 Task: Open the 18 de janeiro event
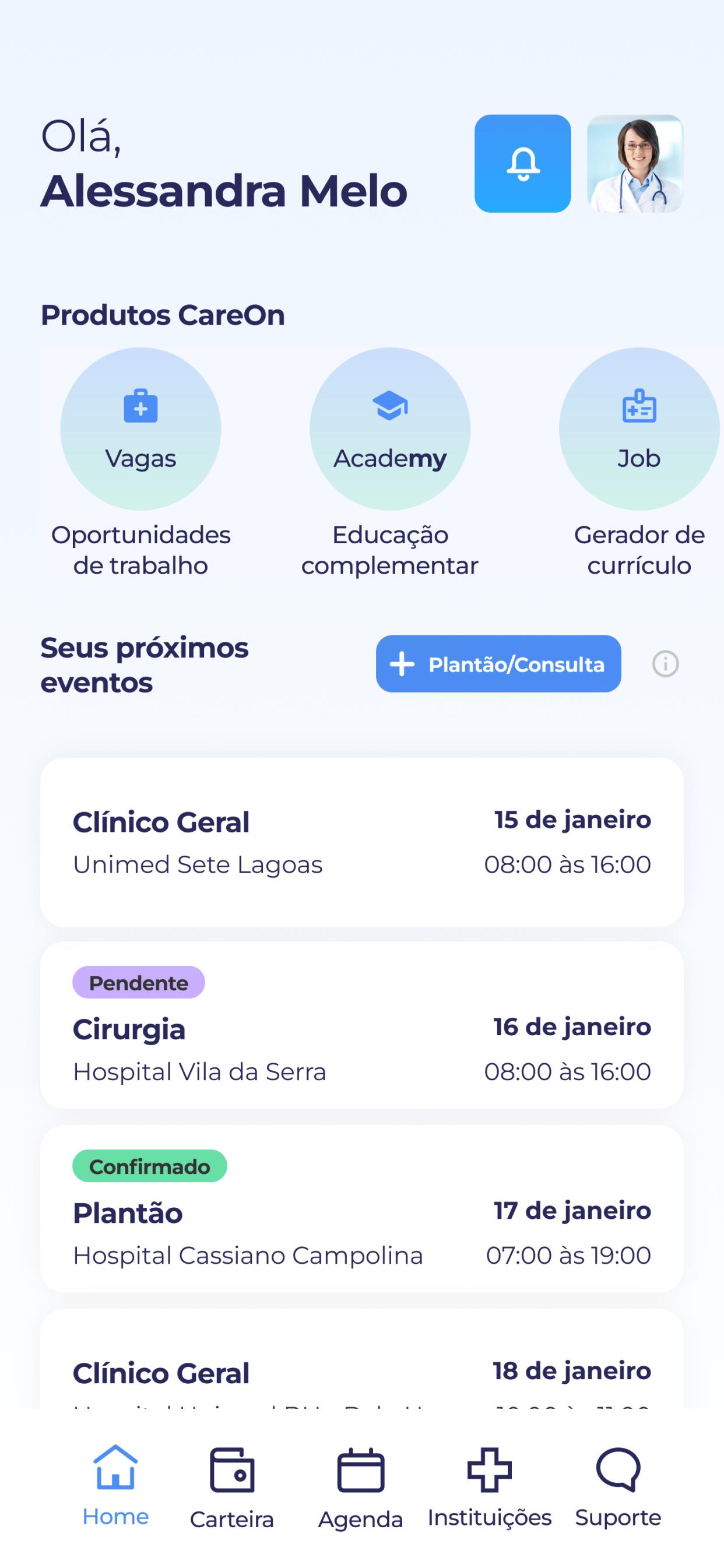point(361,1359)
